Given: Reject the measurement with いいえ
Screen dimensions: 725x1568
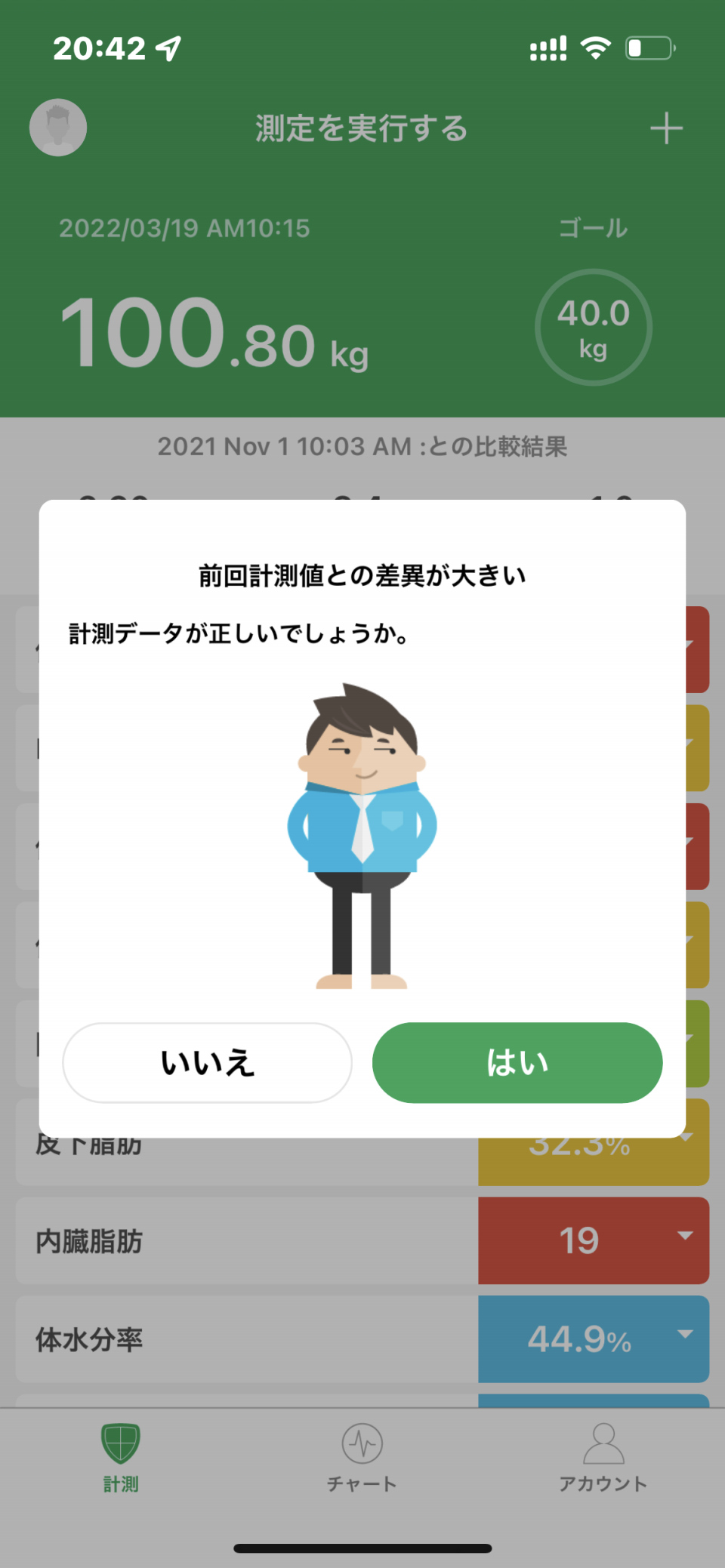Looking at the screenshot, I should (207, 1062).
